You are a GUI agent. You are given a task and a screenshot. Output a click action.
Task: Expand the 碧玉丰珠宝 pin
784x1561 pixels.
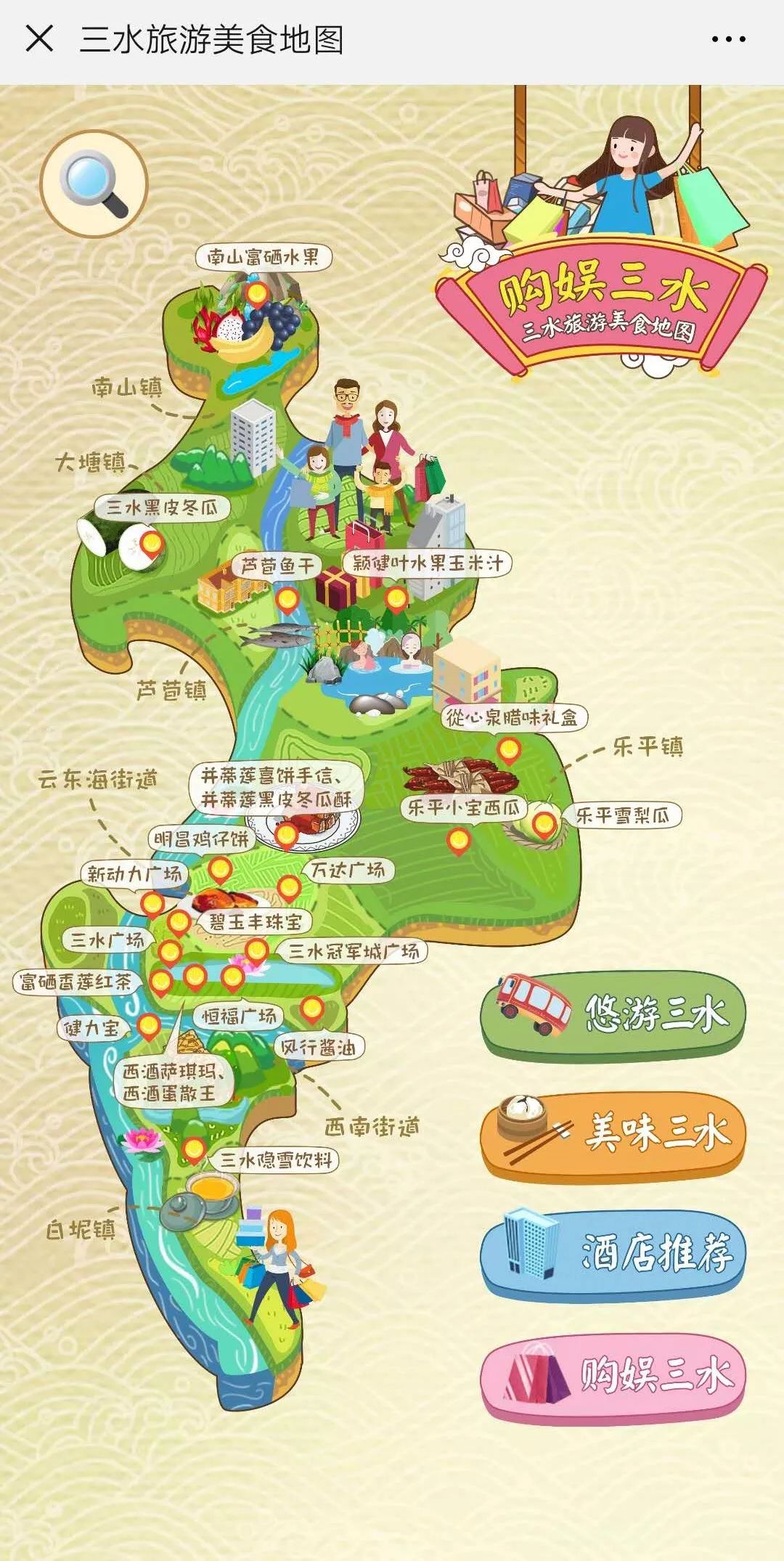[178, 924]
